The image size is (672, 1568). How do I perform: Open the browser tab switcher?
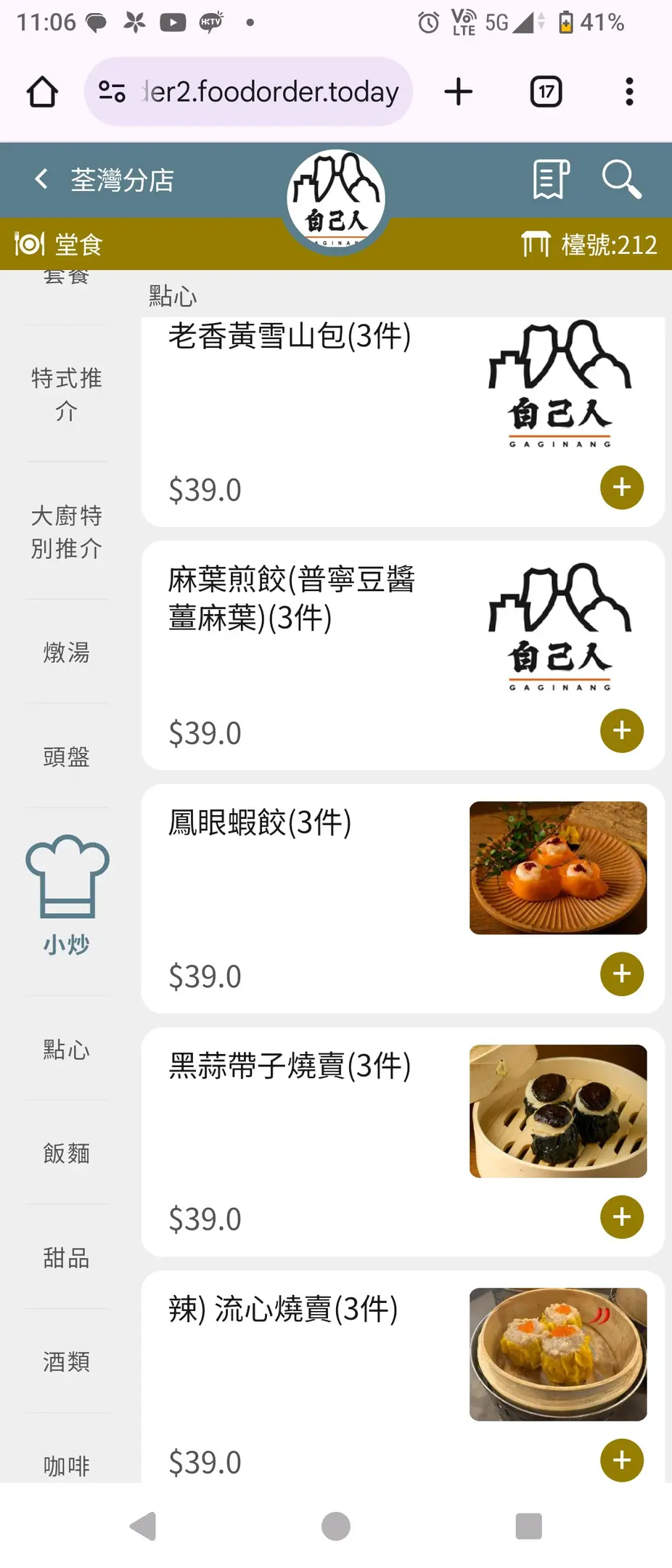[x=546, y=92]
